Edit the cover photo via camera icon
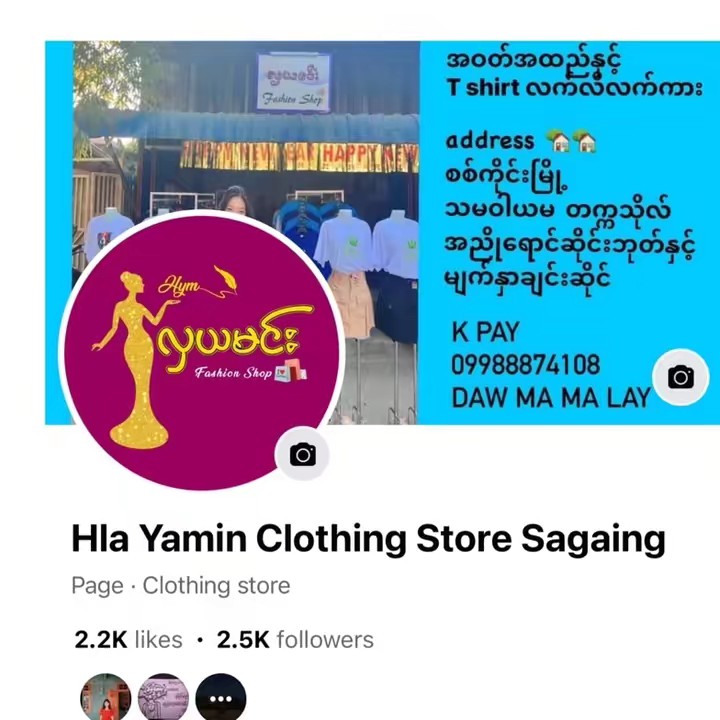 coord(680,377)
